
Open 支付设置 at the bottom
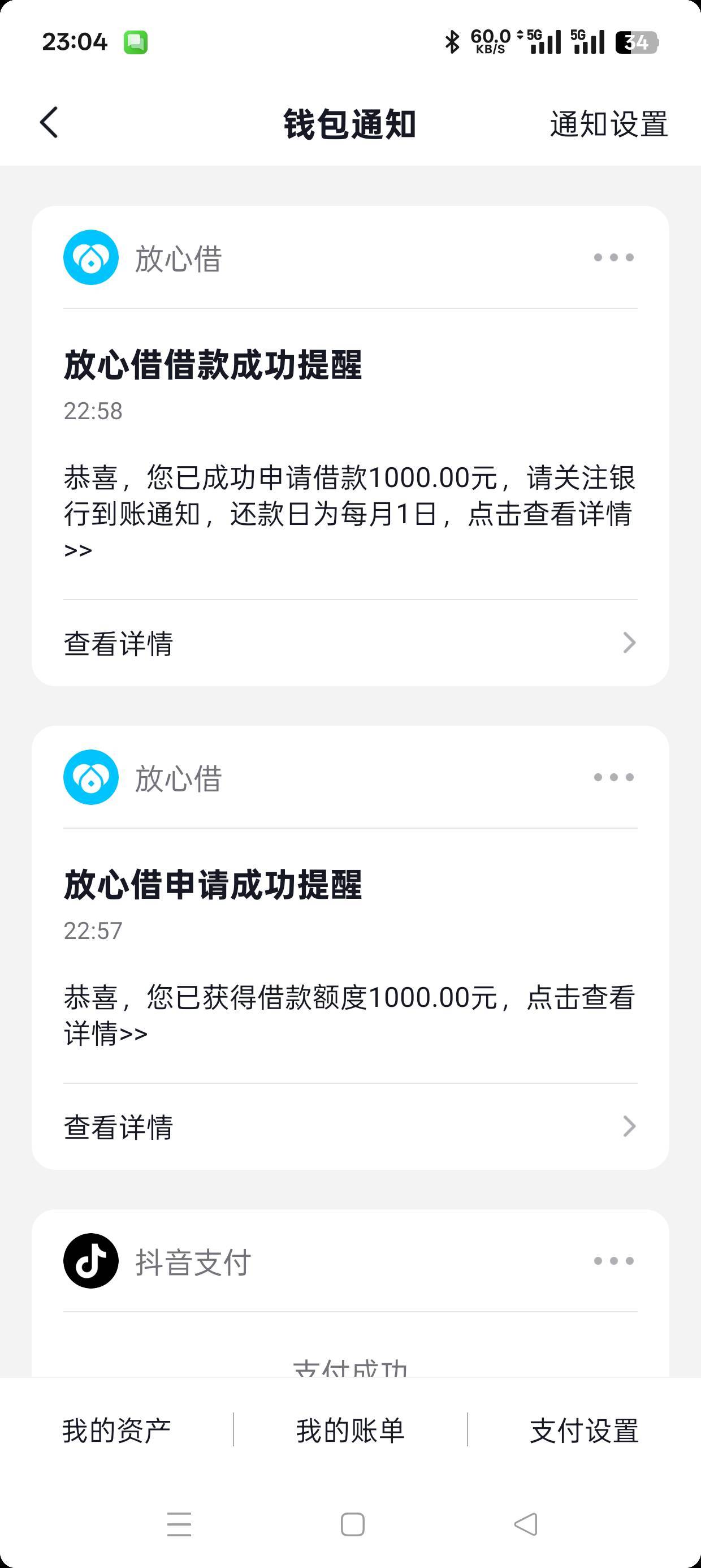point(583,1430)
